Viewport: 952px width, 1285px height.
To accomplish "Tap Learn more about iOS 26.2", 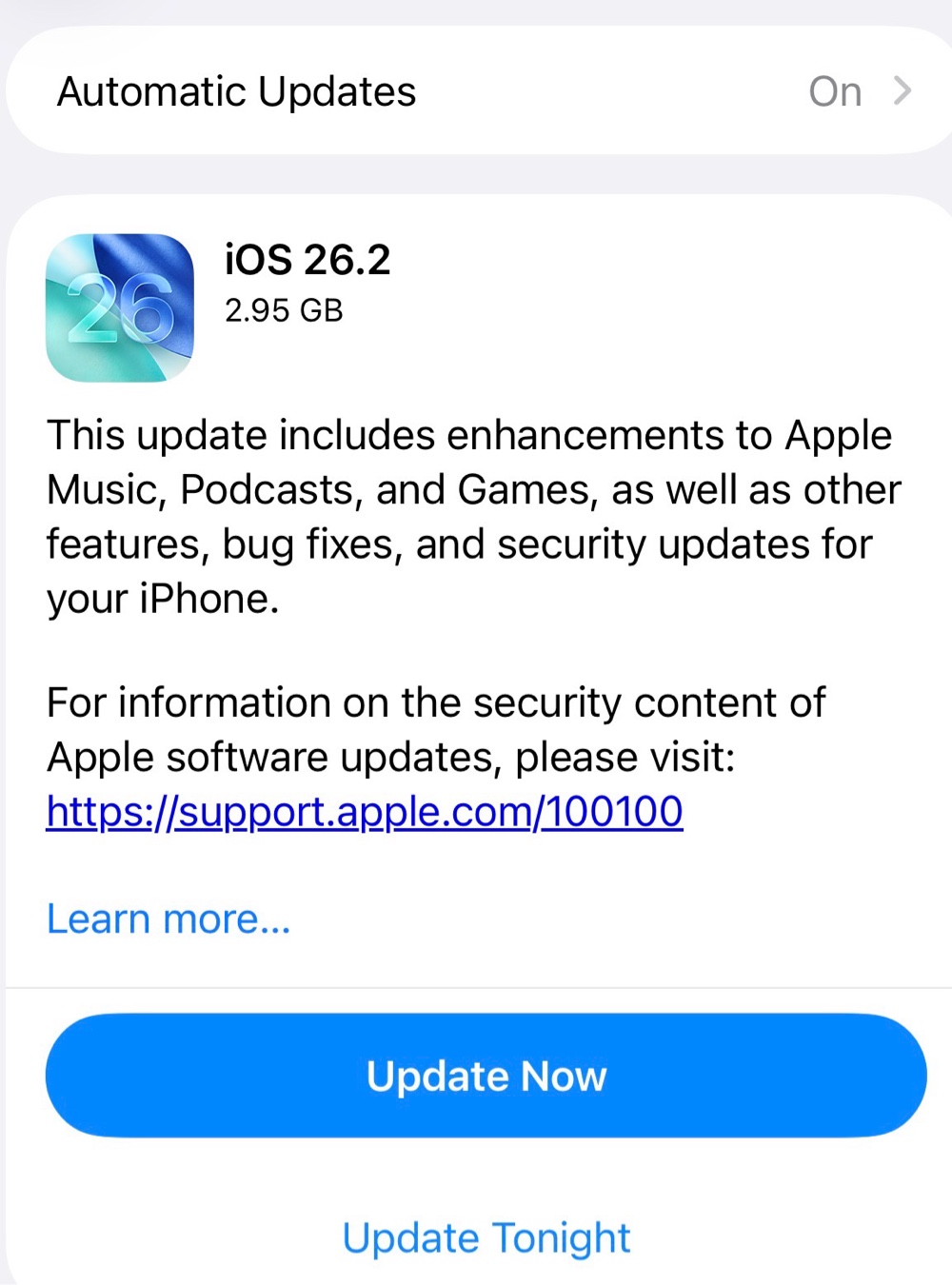I will coord(169,919).
